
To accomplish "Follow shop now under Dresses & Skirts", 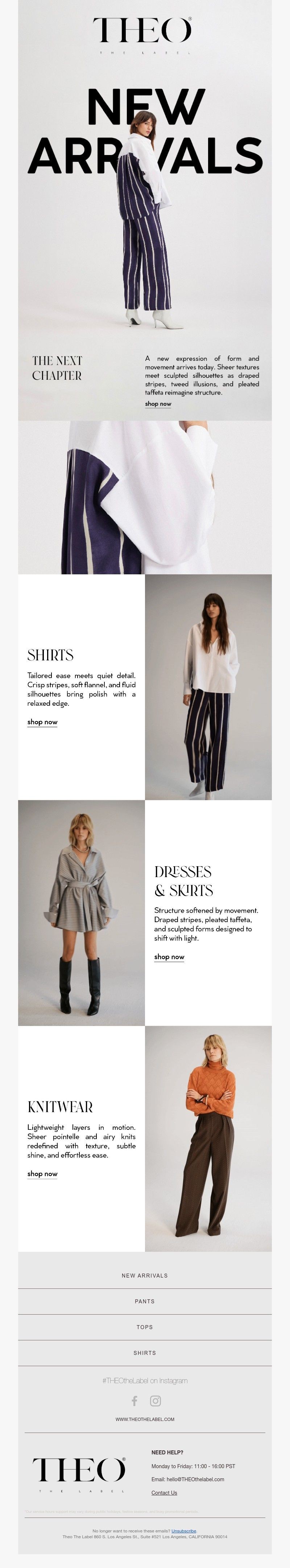I will coord(169,957).
